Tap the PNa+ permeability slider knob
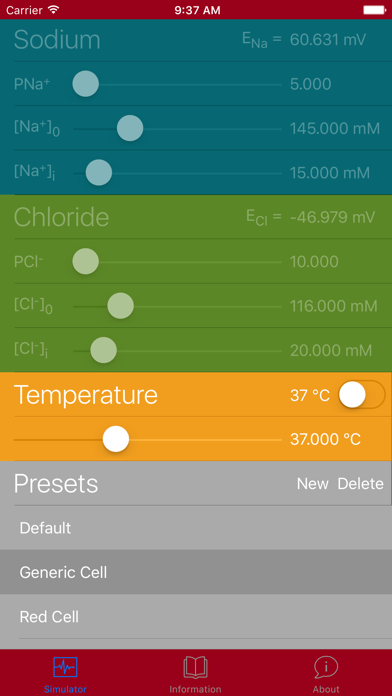 click(86, 84)
